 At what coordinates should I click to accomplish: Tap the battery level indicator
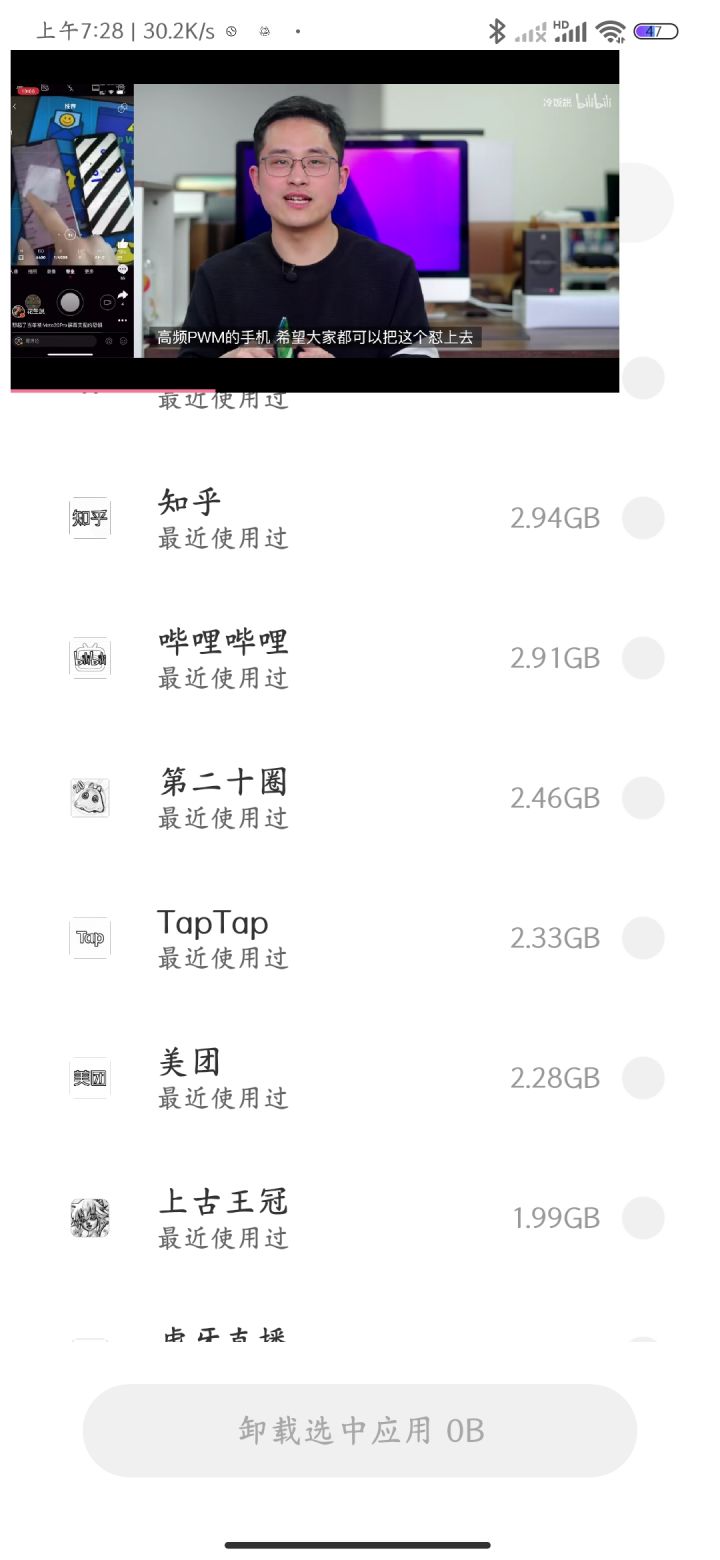coord(657,30)
